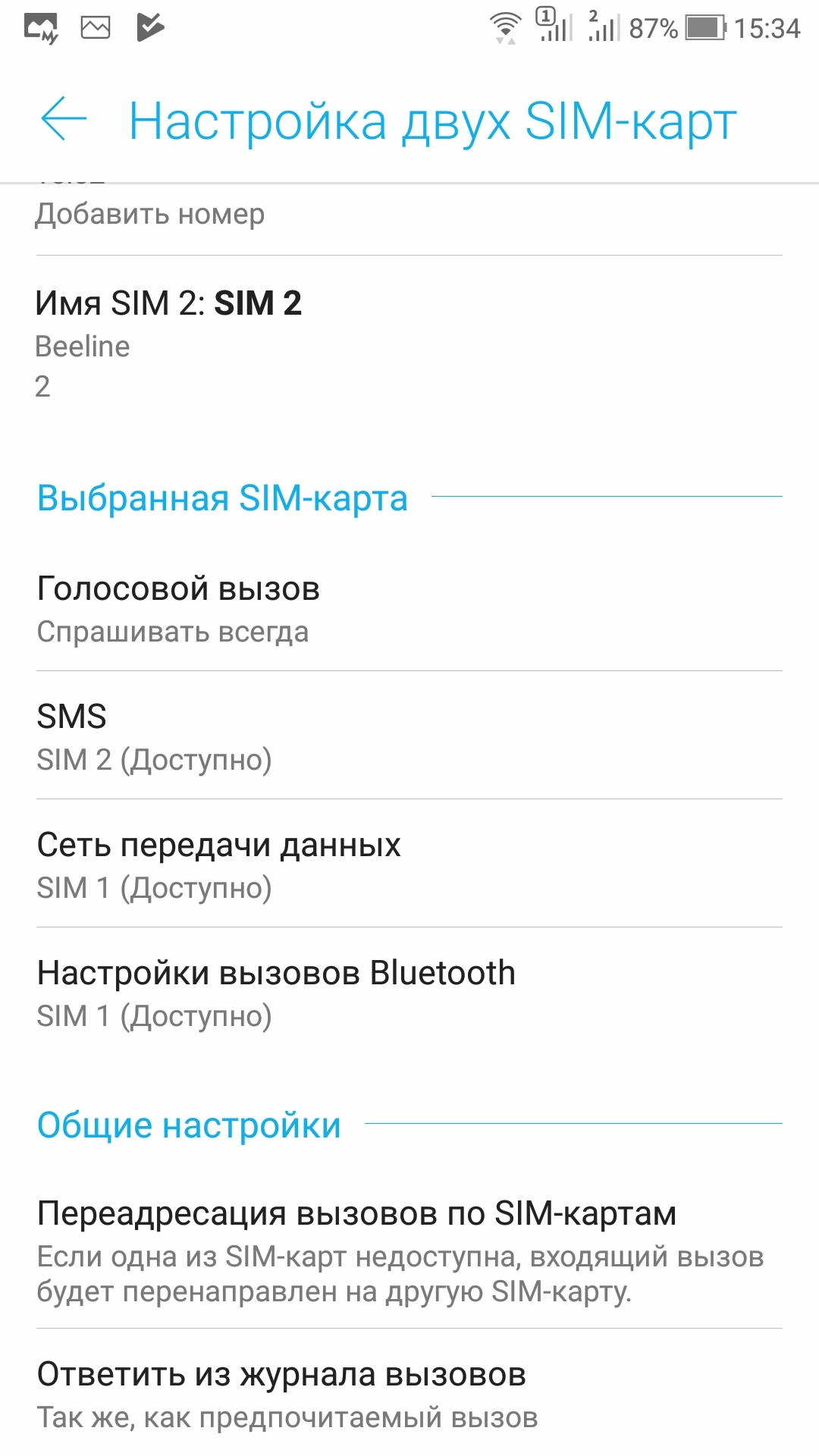Open Настройки вызовов Bluetooth
This screenshot has width=819, height=1456.
(x=409, y=993)
